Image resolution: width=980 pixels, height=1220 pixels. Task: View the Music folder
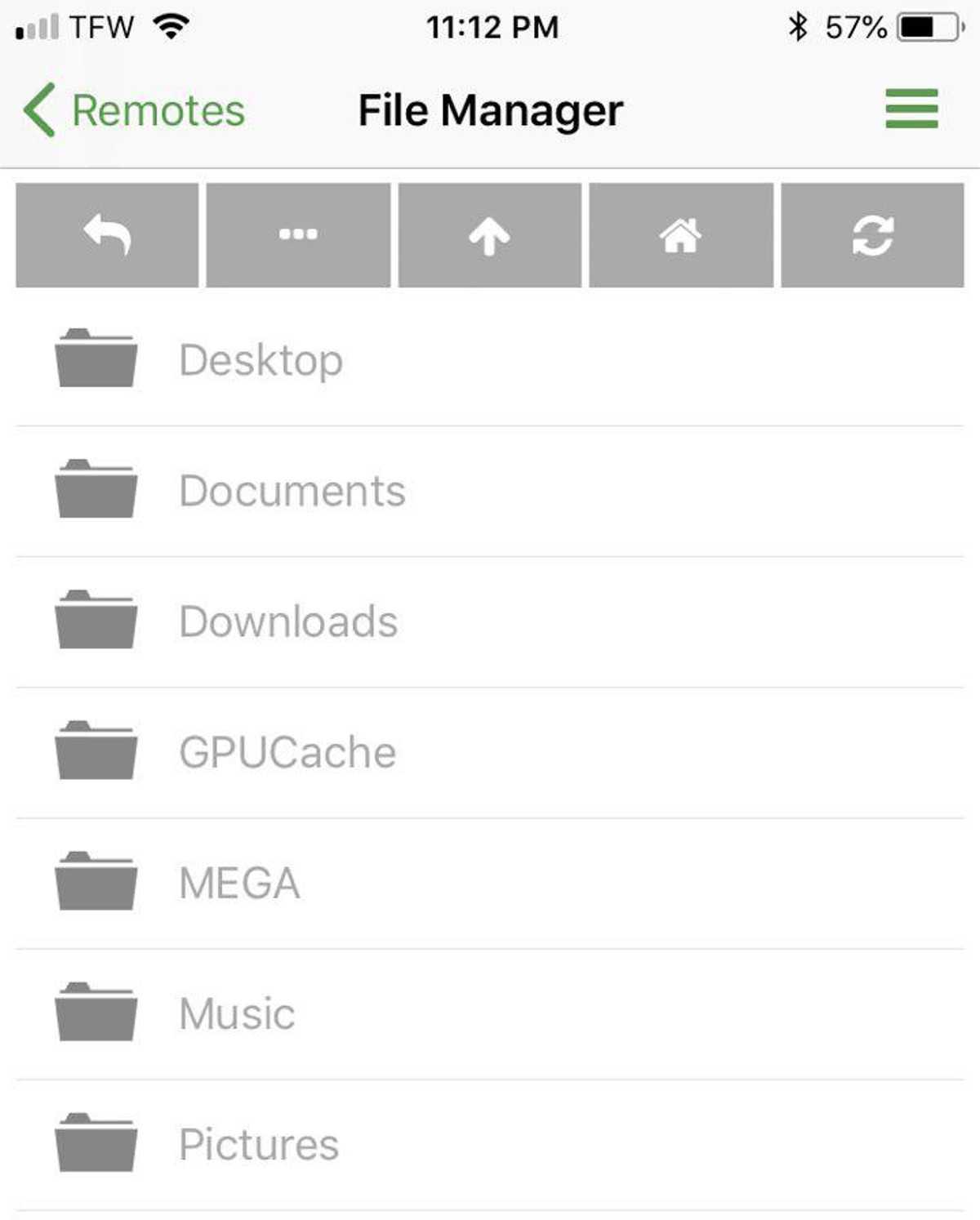237,1013
